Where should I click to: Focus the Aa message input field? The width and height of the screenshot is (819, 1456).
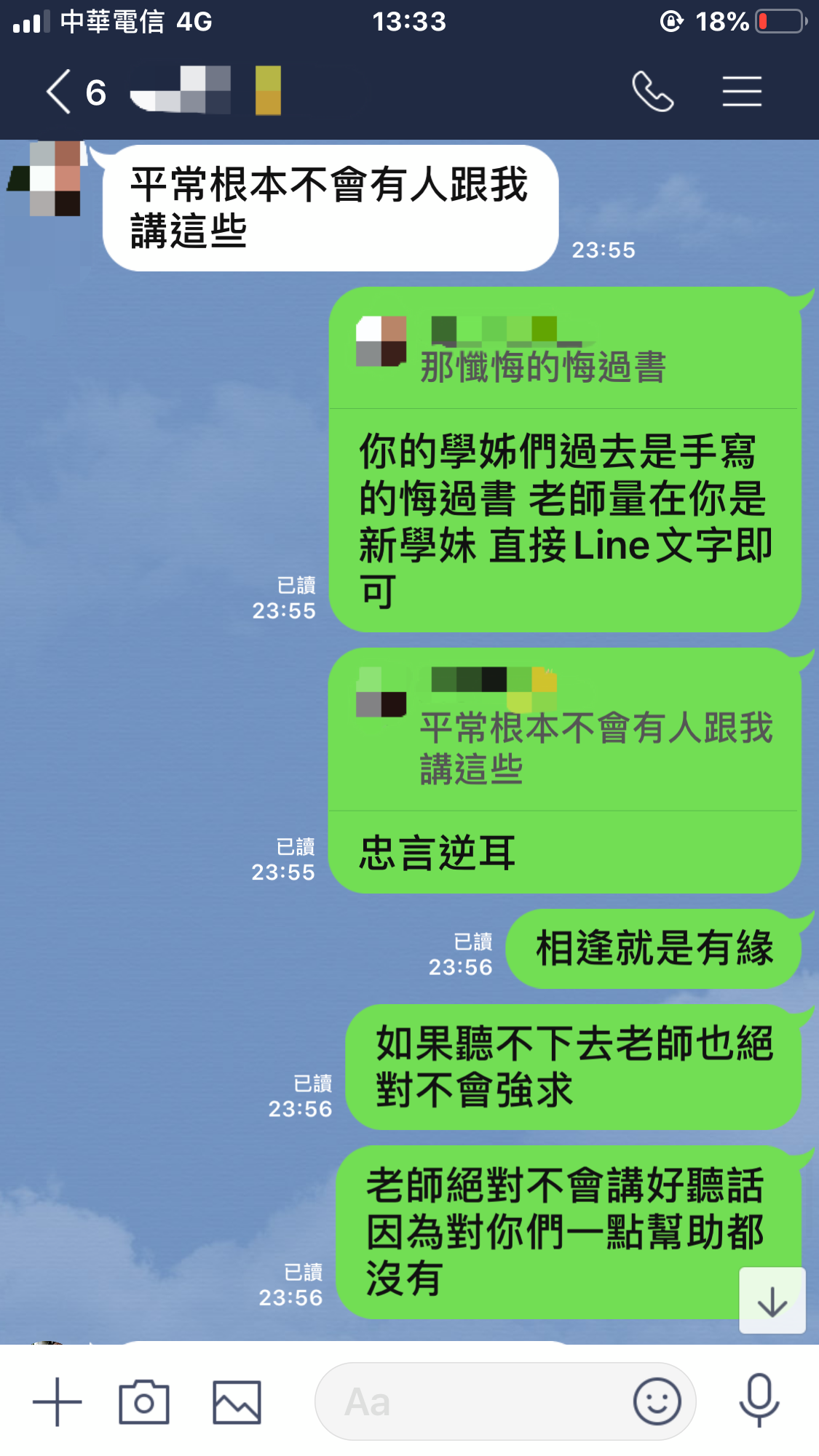473,1401
